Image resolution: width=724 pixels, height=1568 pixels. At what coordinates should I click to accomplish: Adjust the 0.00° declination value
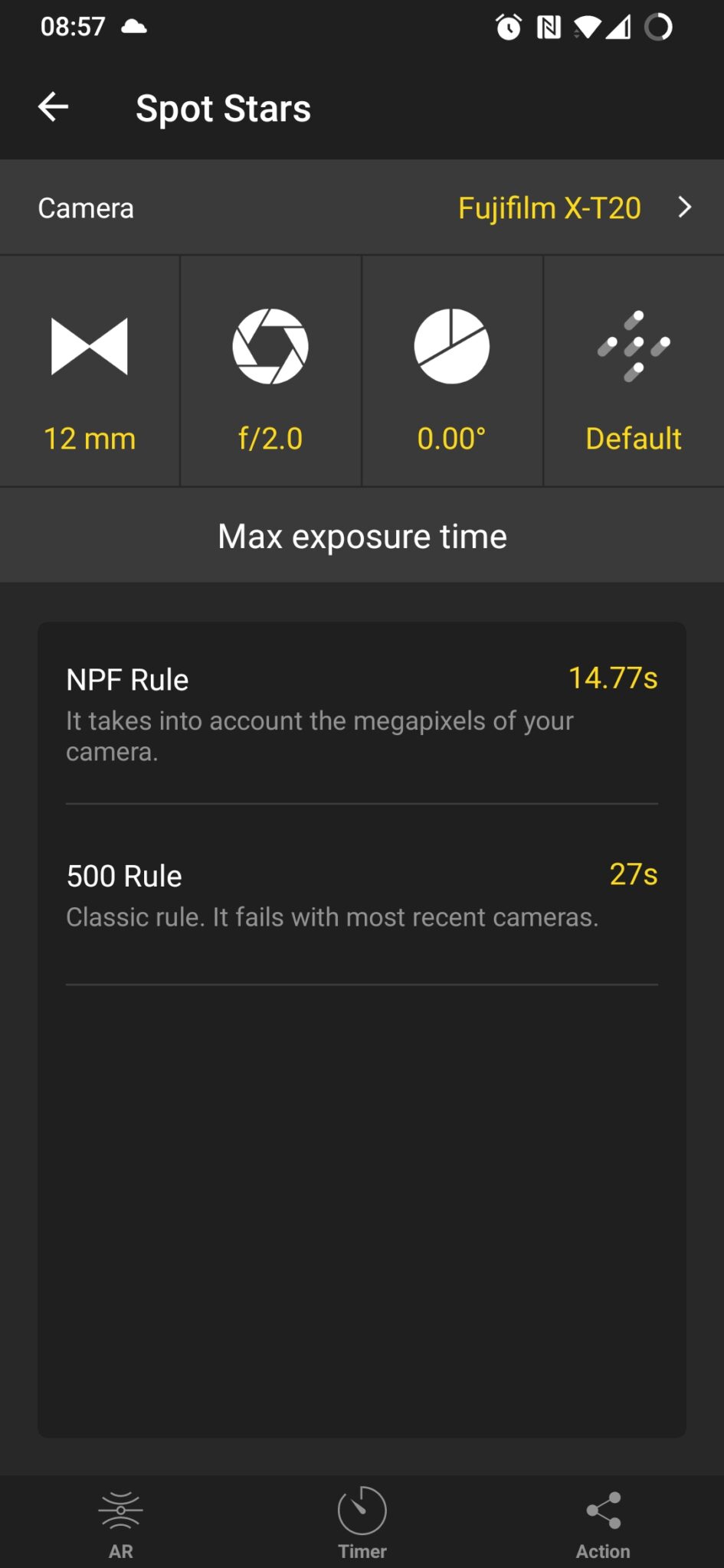click(x=451, y=439)
